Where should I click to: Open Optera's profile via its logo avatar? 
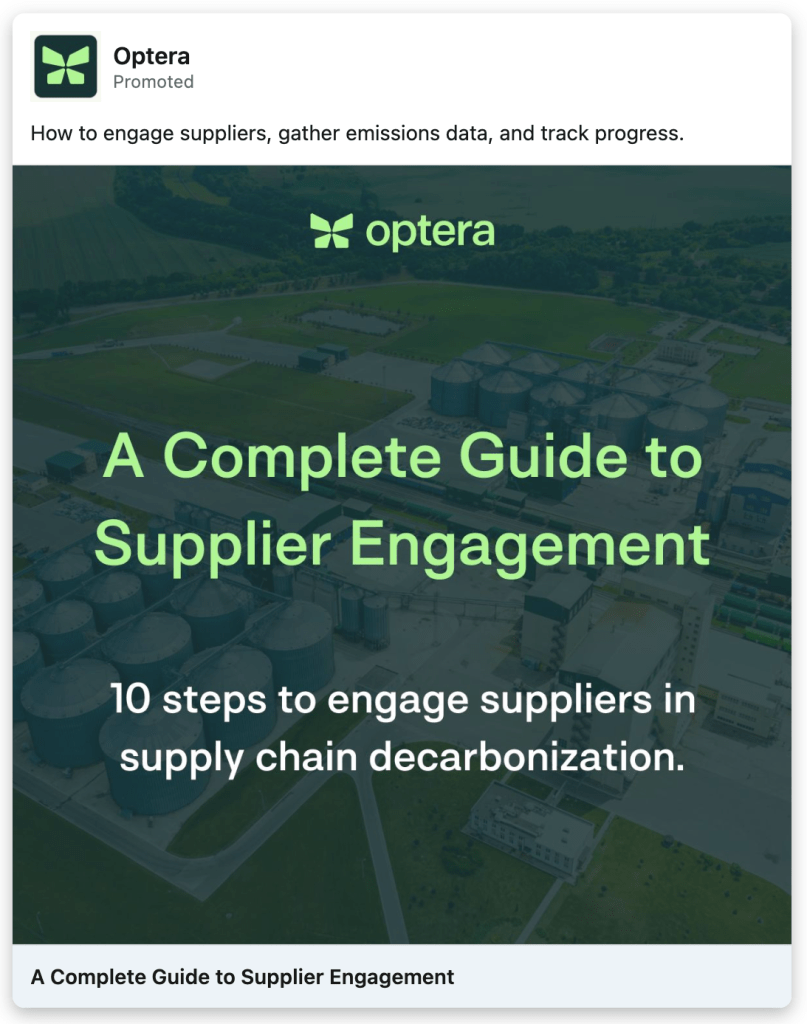[x=66, y=67]
